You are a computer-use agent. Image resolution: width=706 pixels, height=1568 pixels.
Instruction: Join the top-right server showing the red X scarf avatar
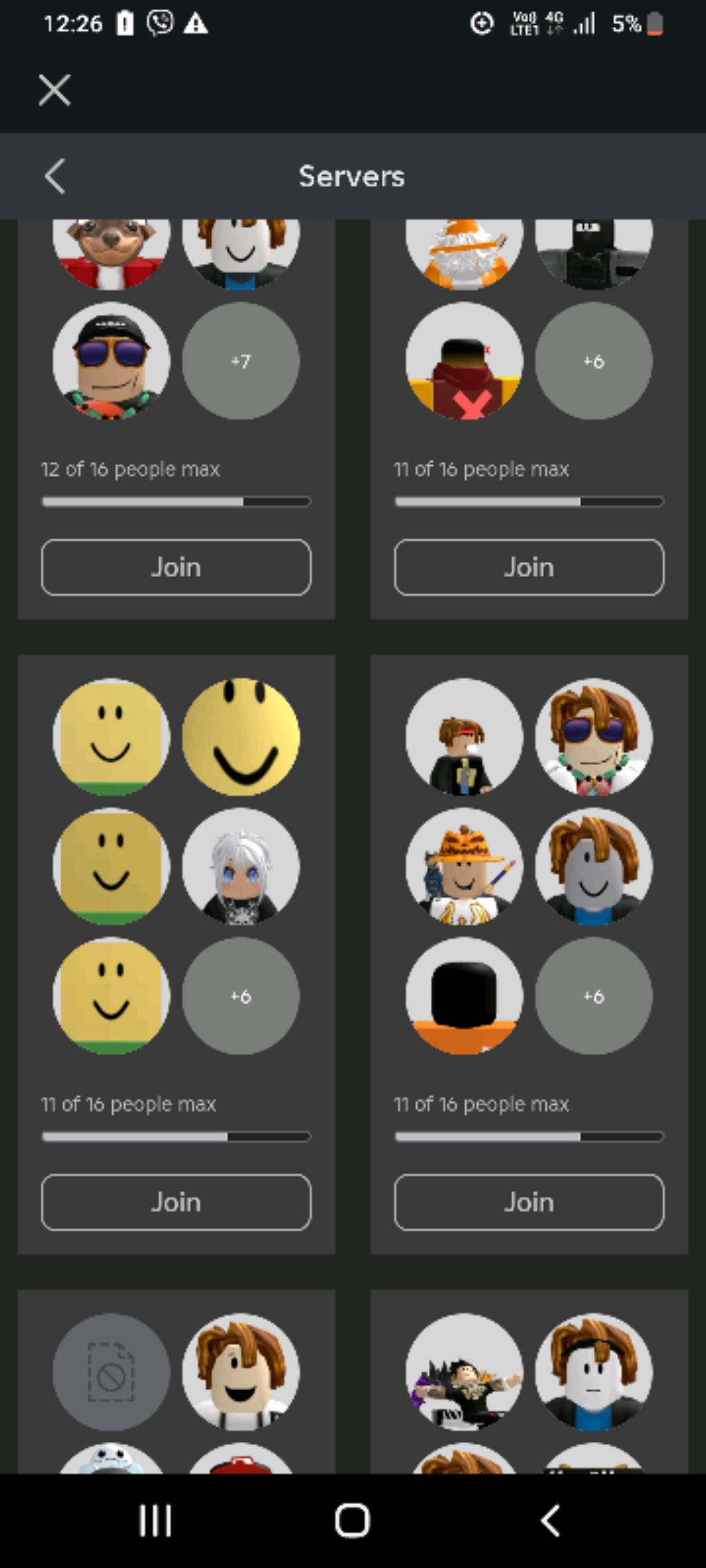(529, 567)
